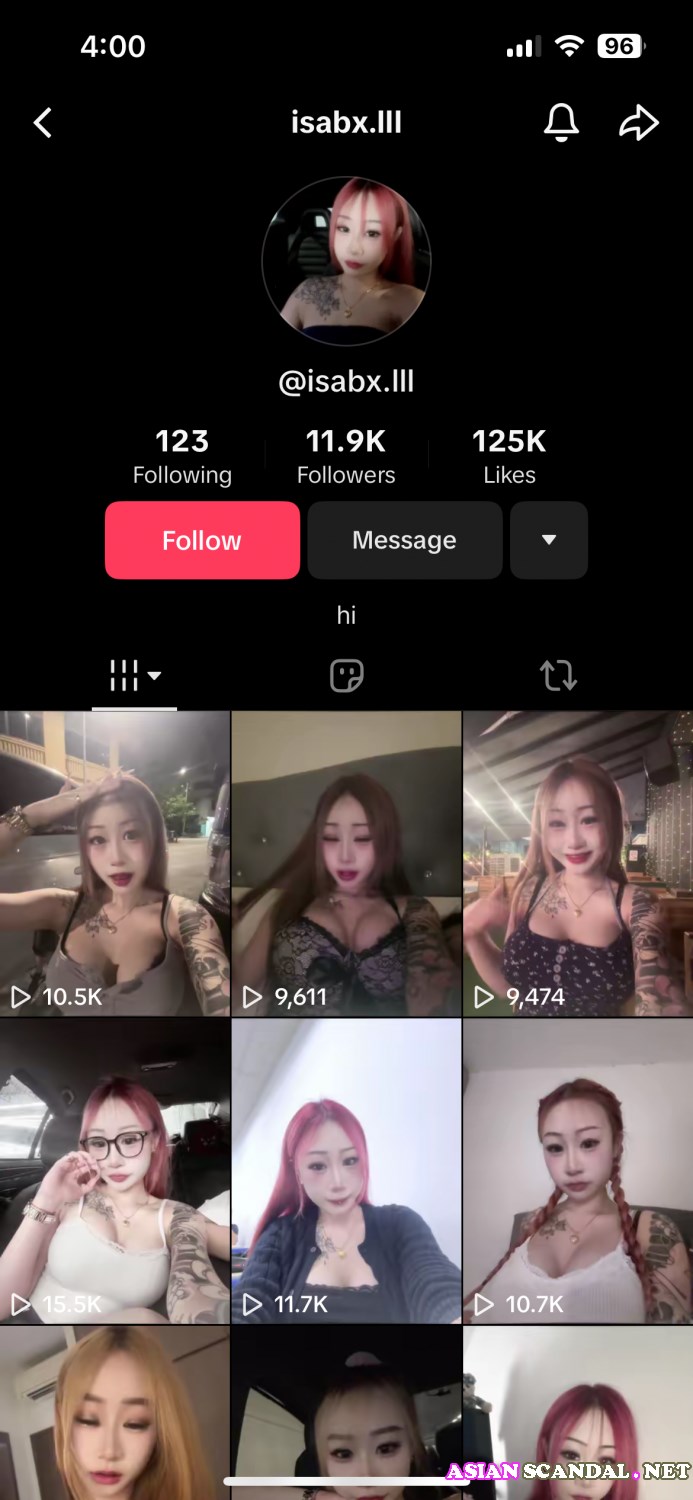Viewport: 693px width, 1500px height.
Task: Go back using the top-left arrow
Action: point(42,123)
